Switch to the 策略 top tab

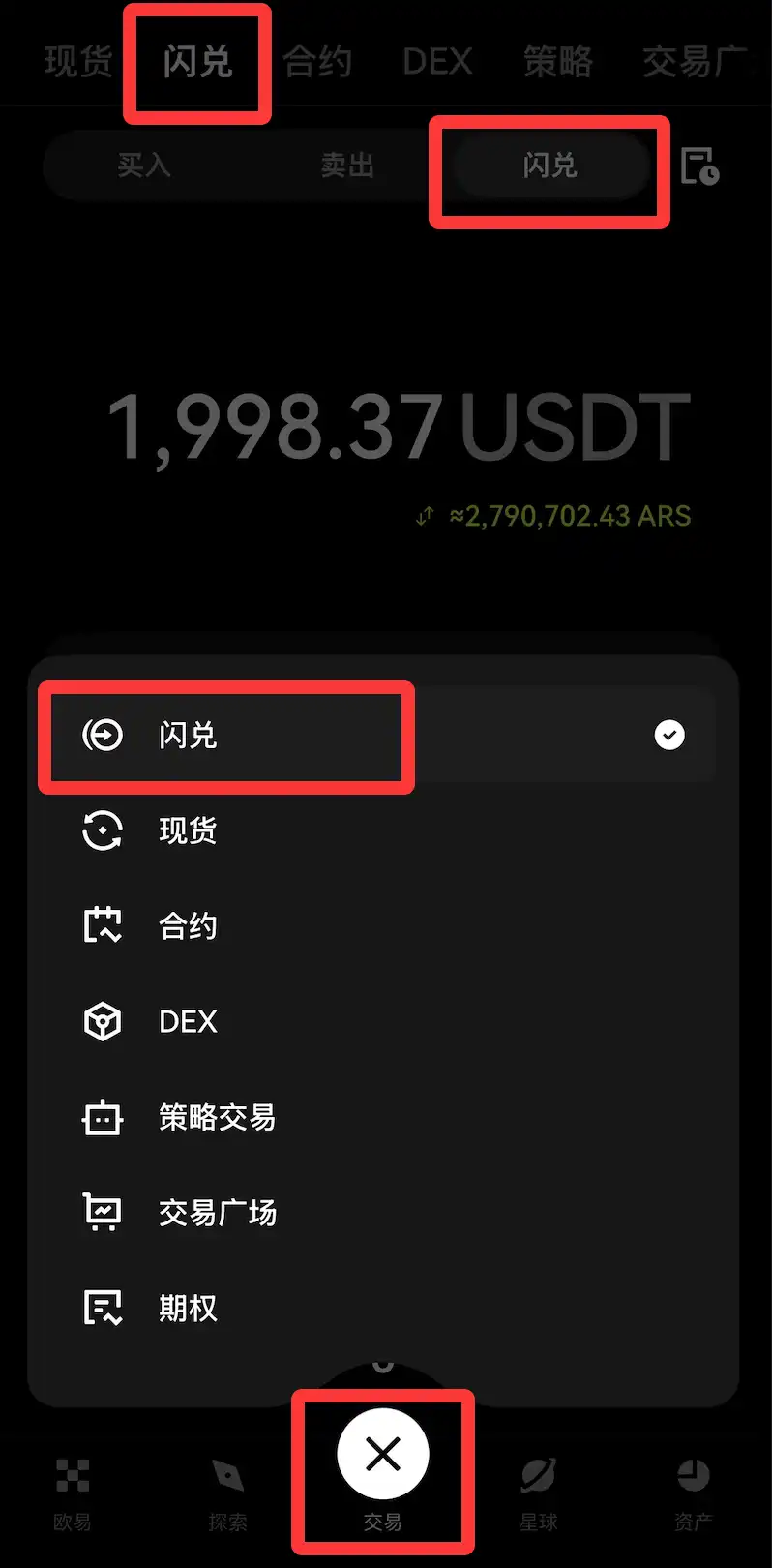point(558,62)
